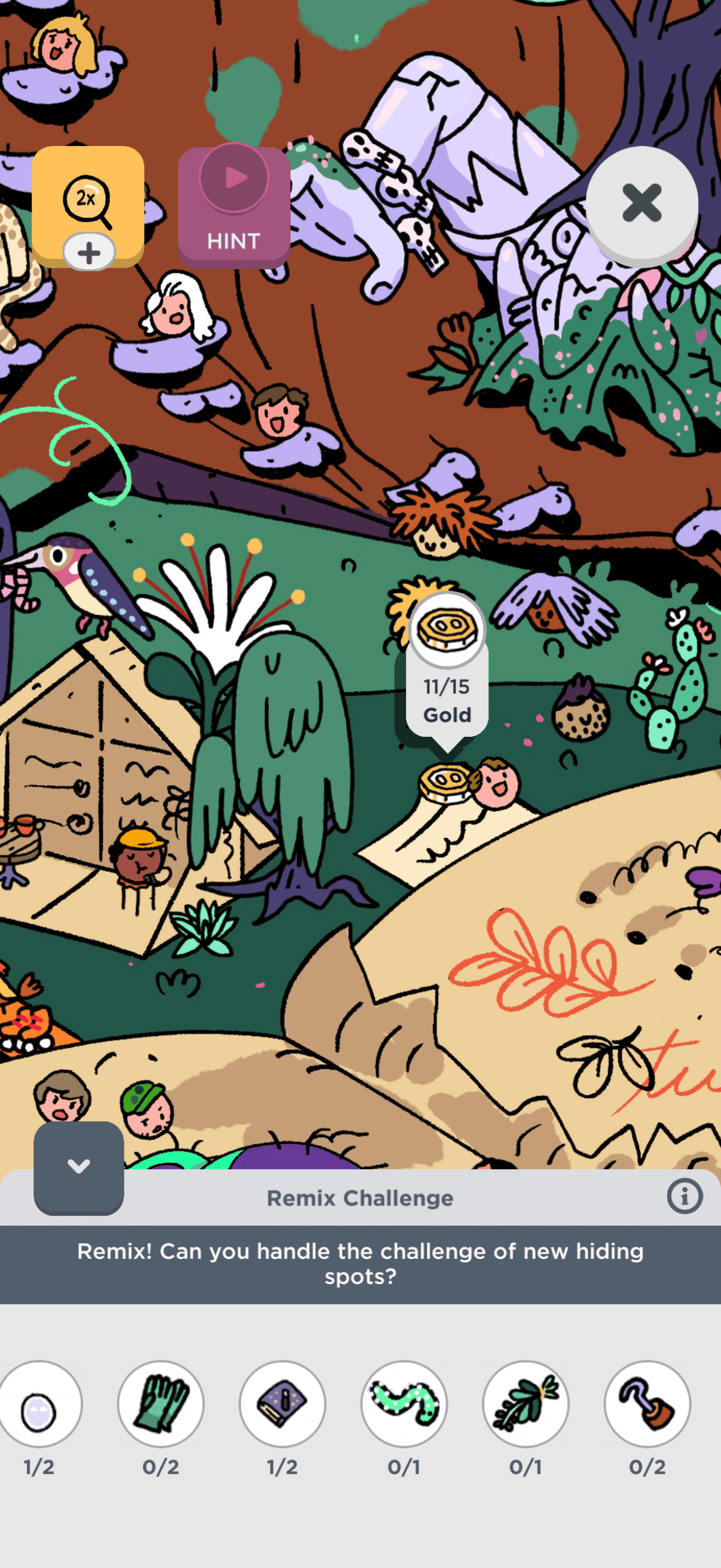Select the green gloves target item
This screenshot has width=721, height=1568.
[x=161, y=1404]
